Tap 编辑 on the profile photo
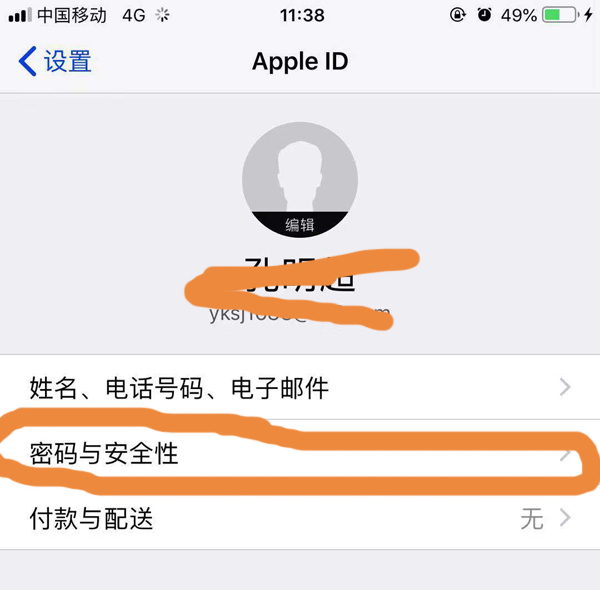Screen dimensions: 600x590 (299, 225)
